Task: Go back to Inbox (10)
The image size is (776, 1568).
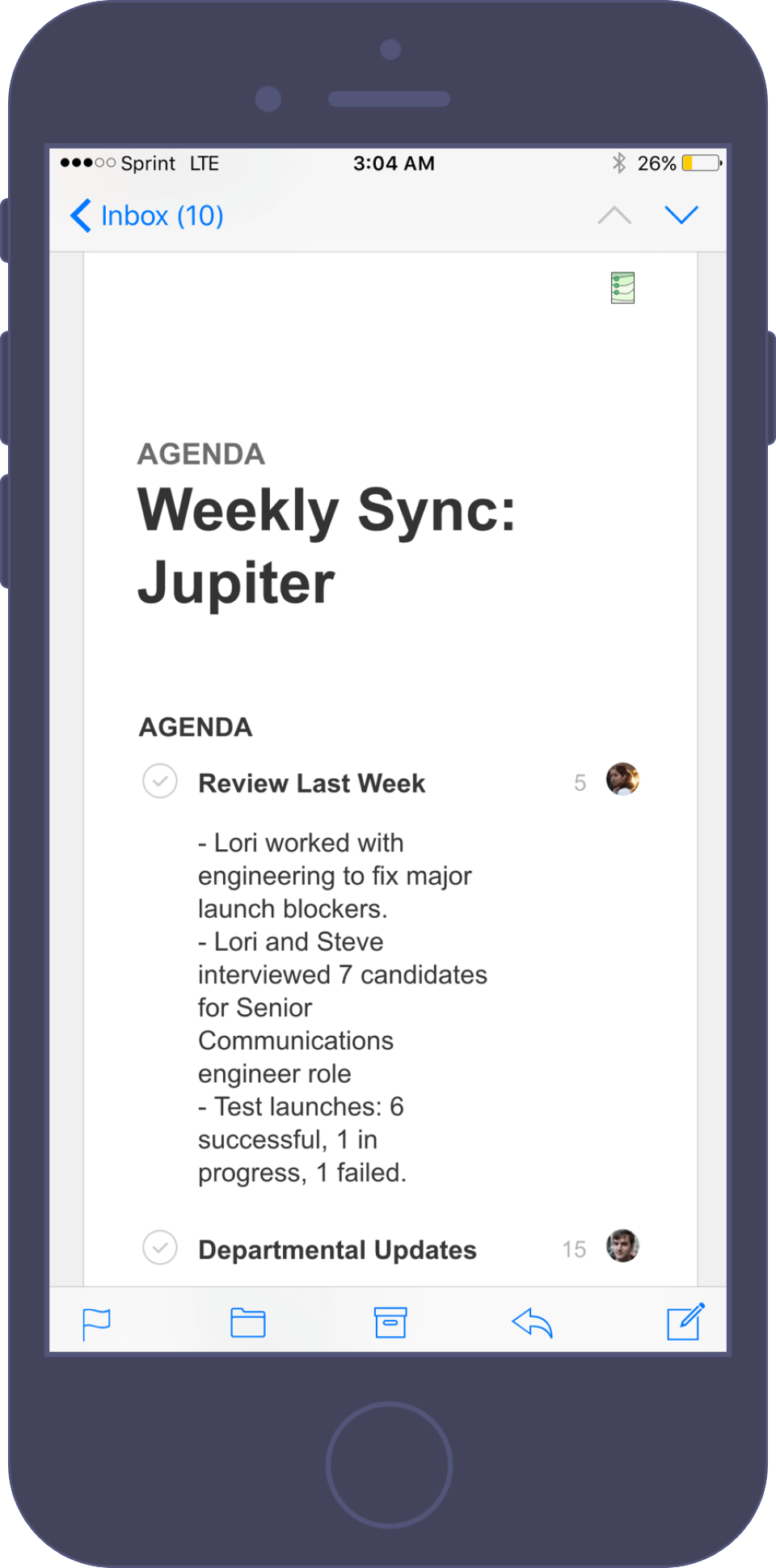Action: (146, 216)
